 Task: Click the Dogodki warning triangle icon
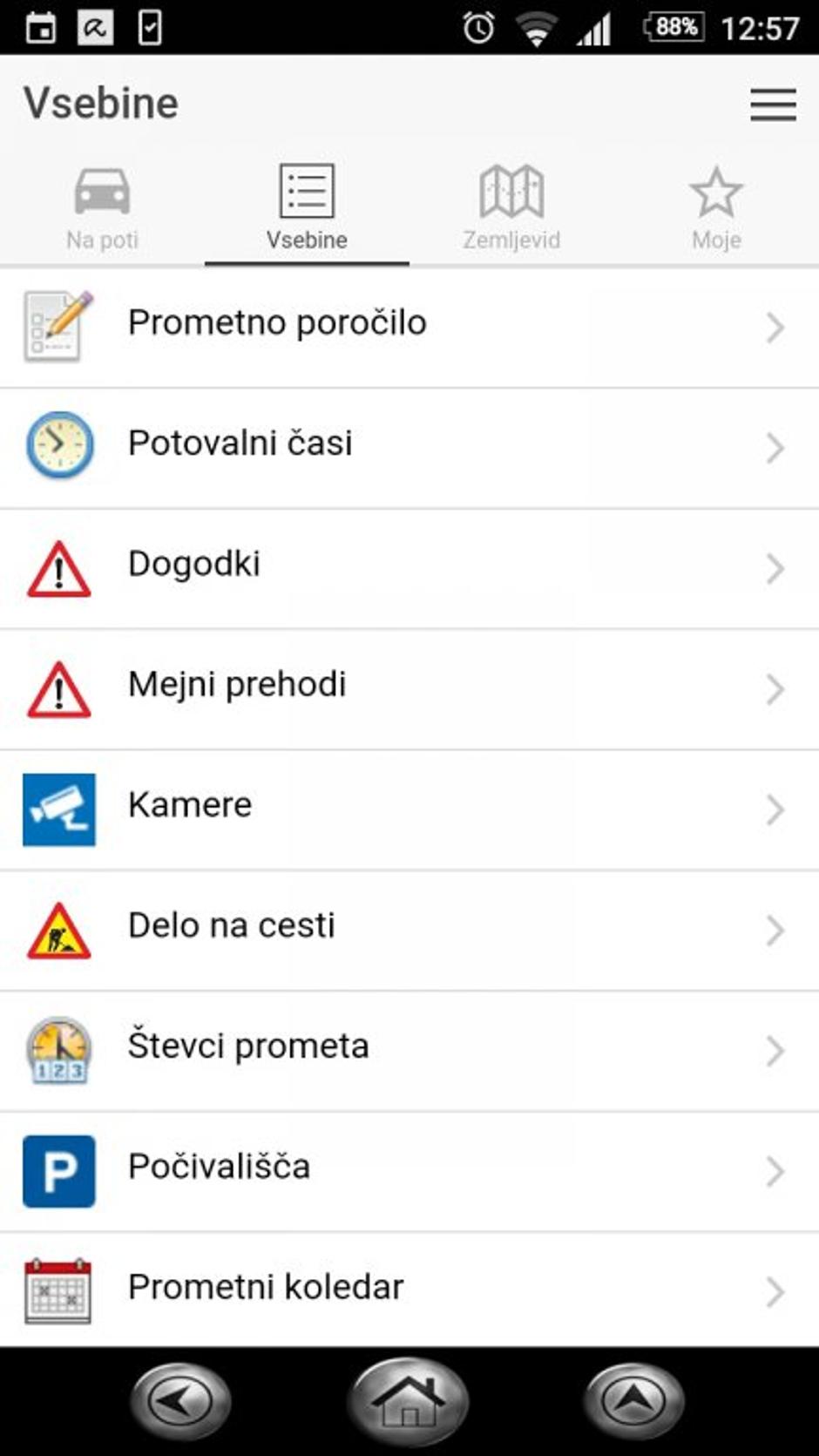(x=58, y=565)
